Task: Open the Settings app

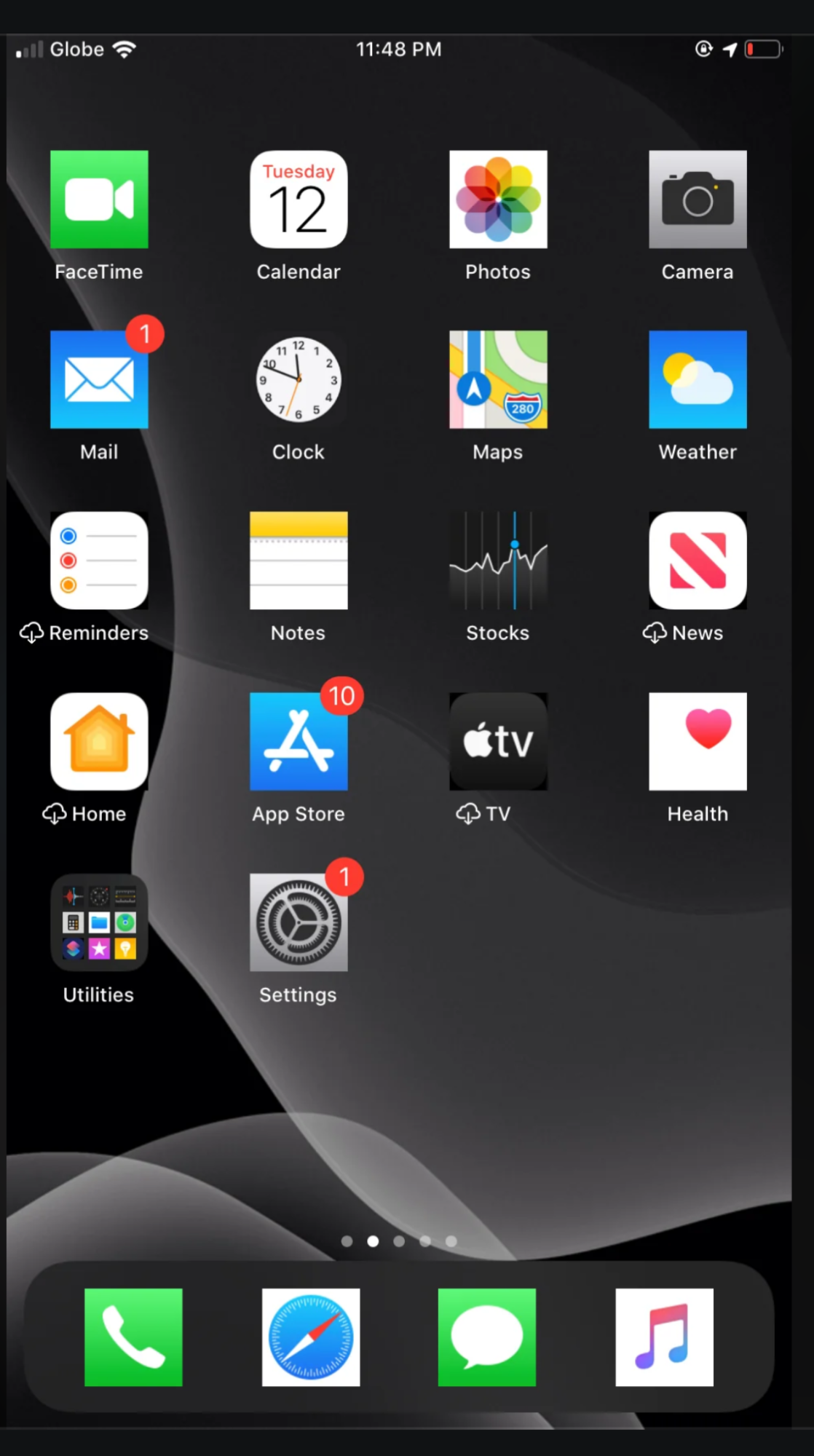Action: [x=299, y=922]
